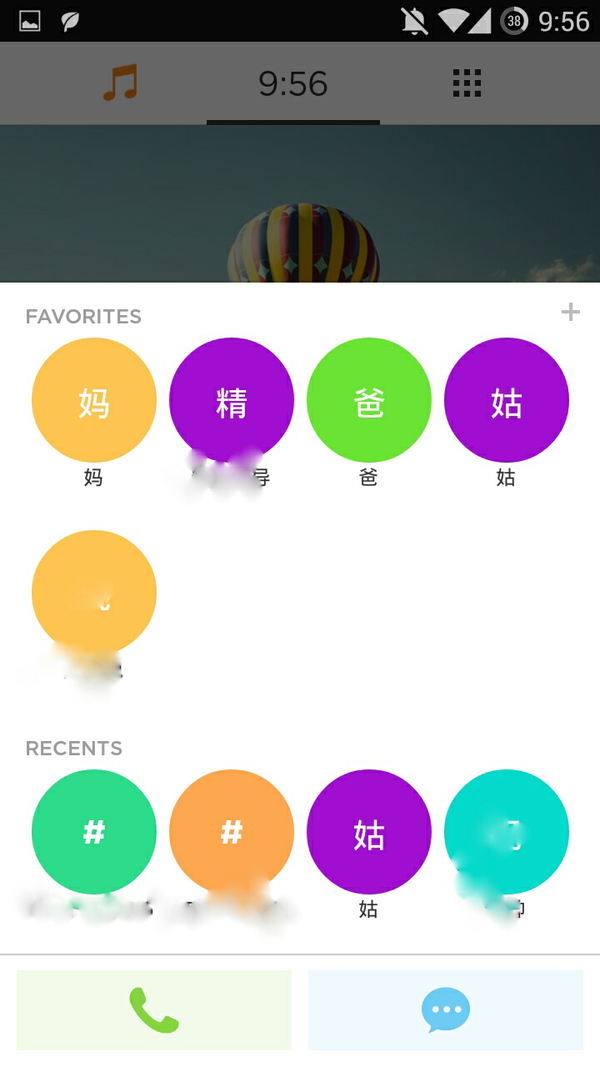Open the messaging chat button
Image resolution: width=600 pixels, height=1067 pixels.
[446, 1010]
